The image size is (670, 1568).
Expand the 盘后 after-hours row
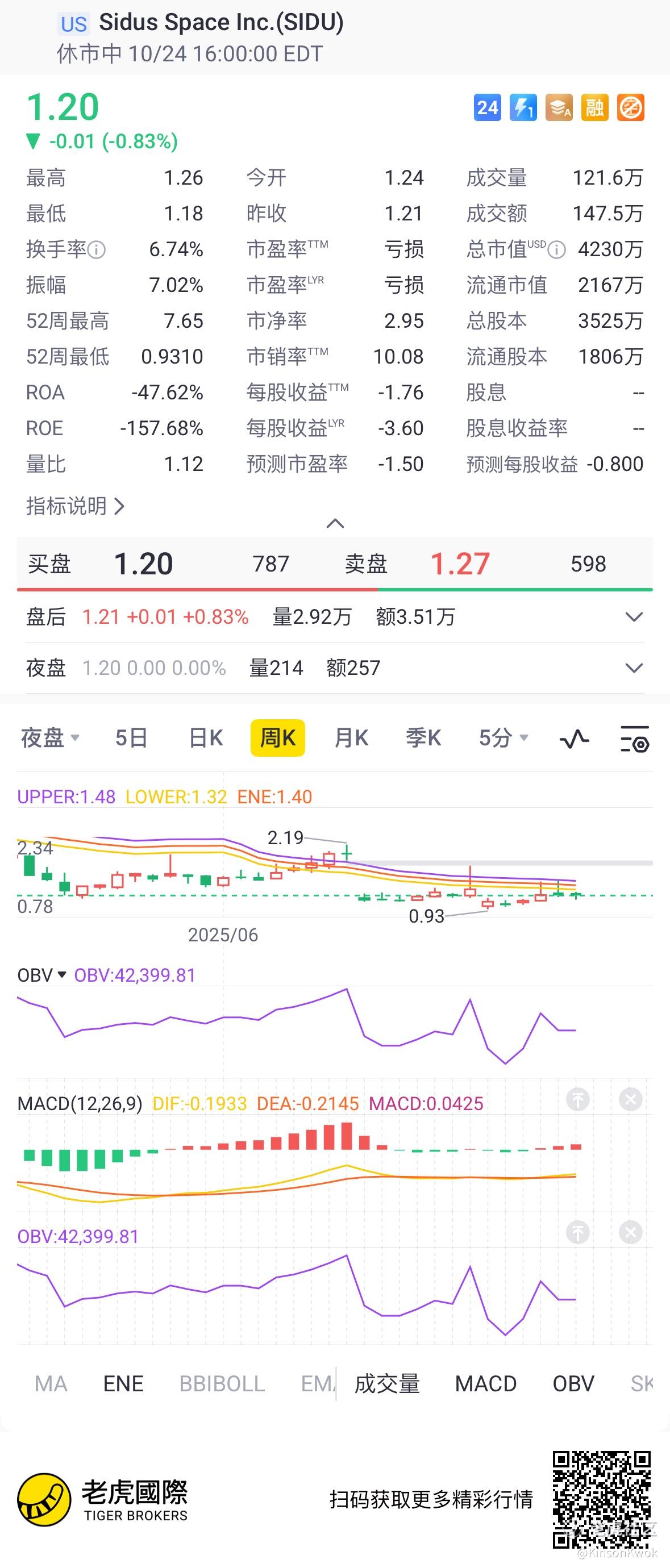[634, 617]
